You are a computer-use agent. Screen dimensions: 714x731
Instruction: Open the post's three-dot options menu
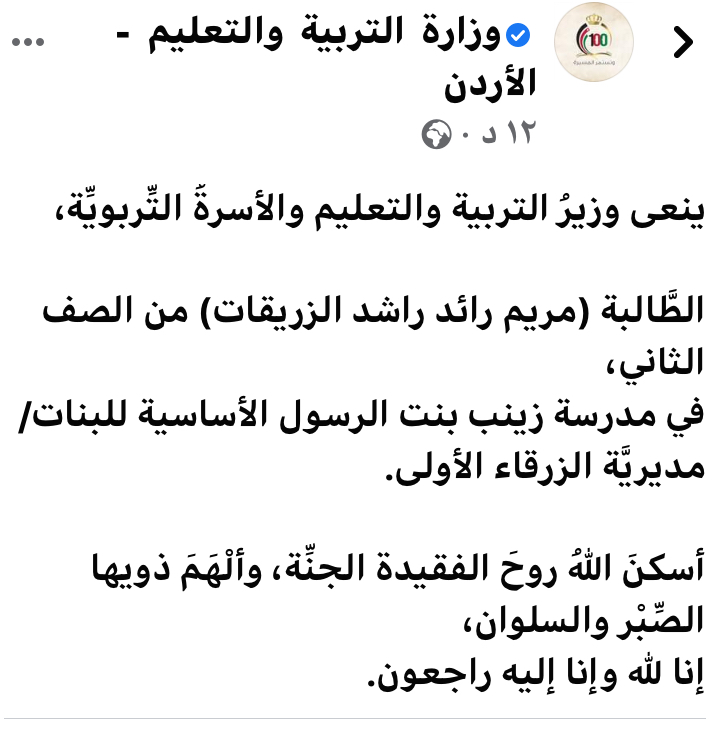pyautogui.click(x=26, y=41)
